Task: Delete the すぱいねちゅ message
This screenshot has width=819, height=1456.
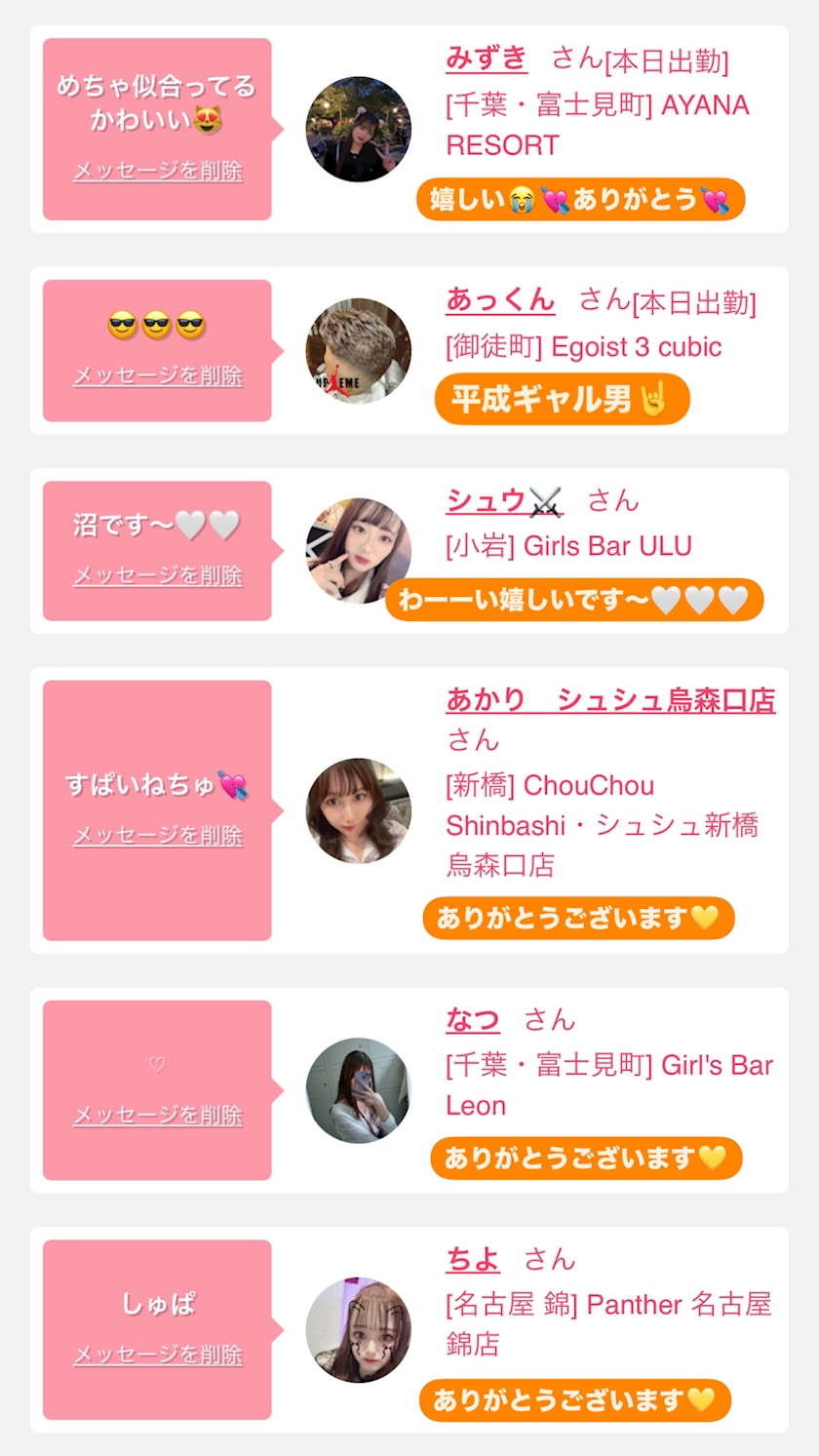Action: click(x=158, y=836)
